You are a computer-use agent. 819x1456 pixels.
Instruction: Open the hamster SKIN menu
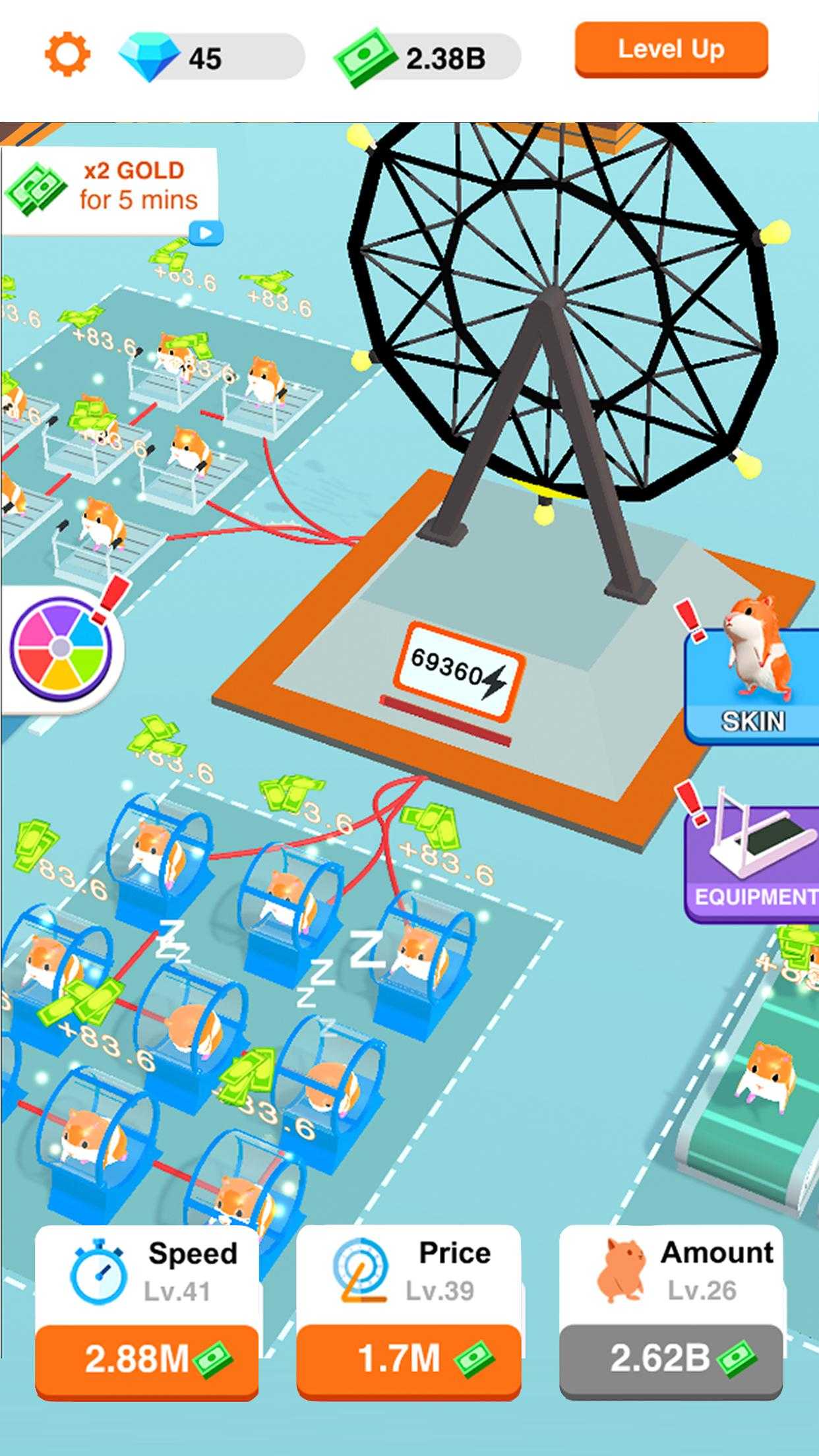click(x=752, y=686)
